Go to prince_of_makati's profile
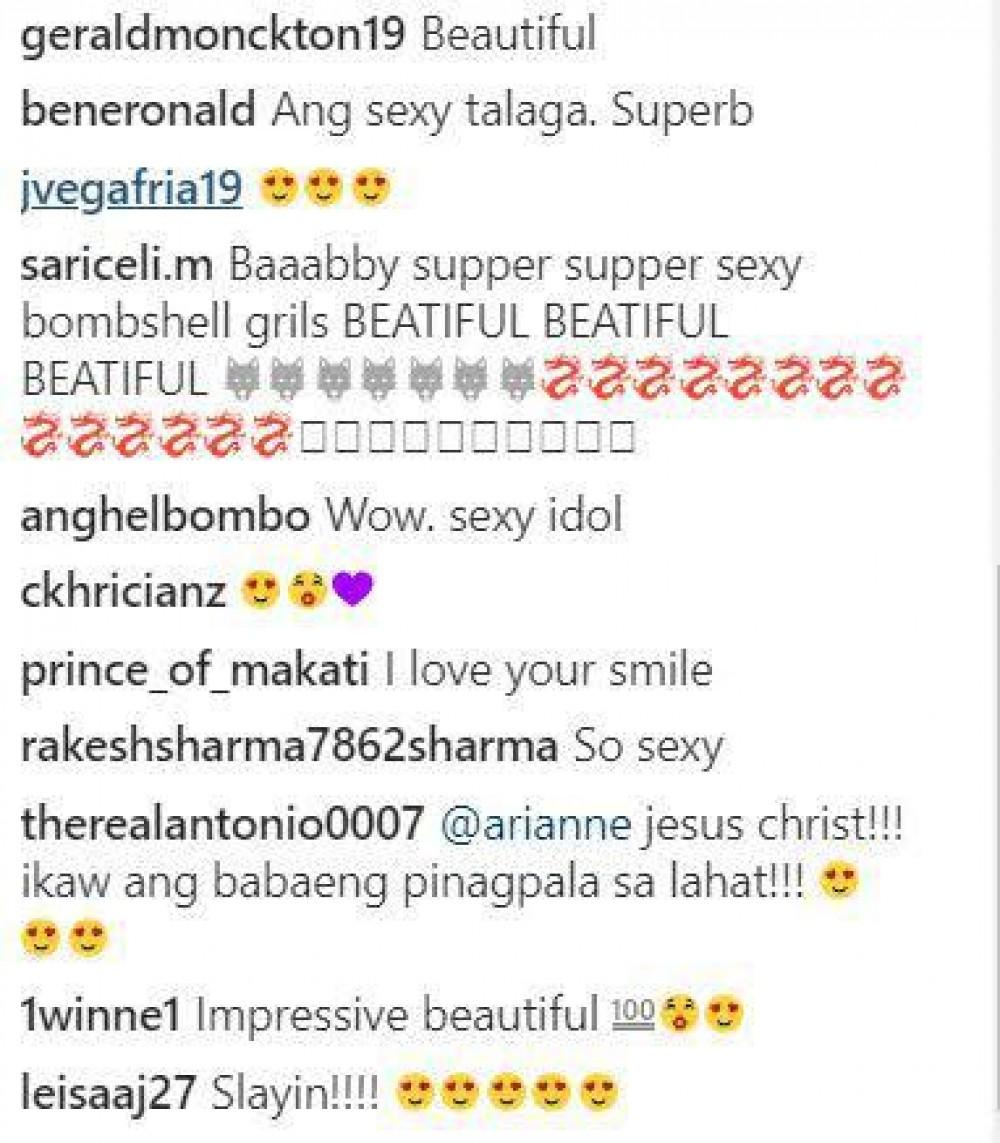Viewport: 1000px width, 1143px height. tap(195, 669)
